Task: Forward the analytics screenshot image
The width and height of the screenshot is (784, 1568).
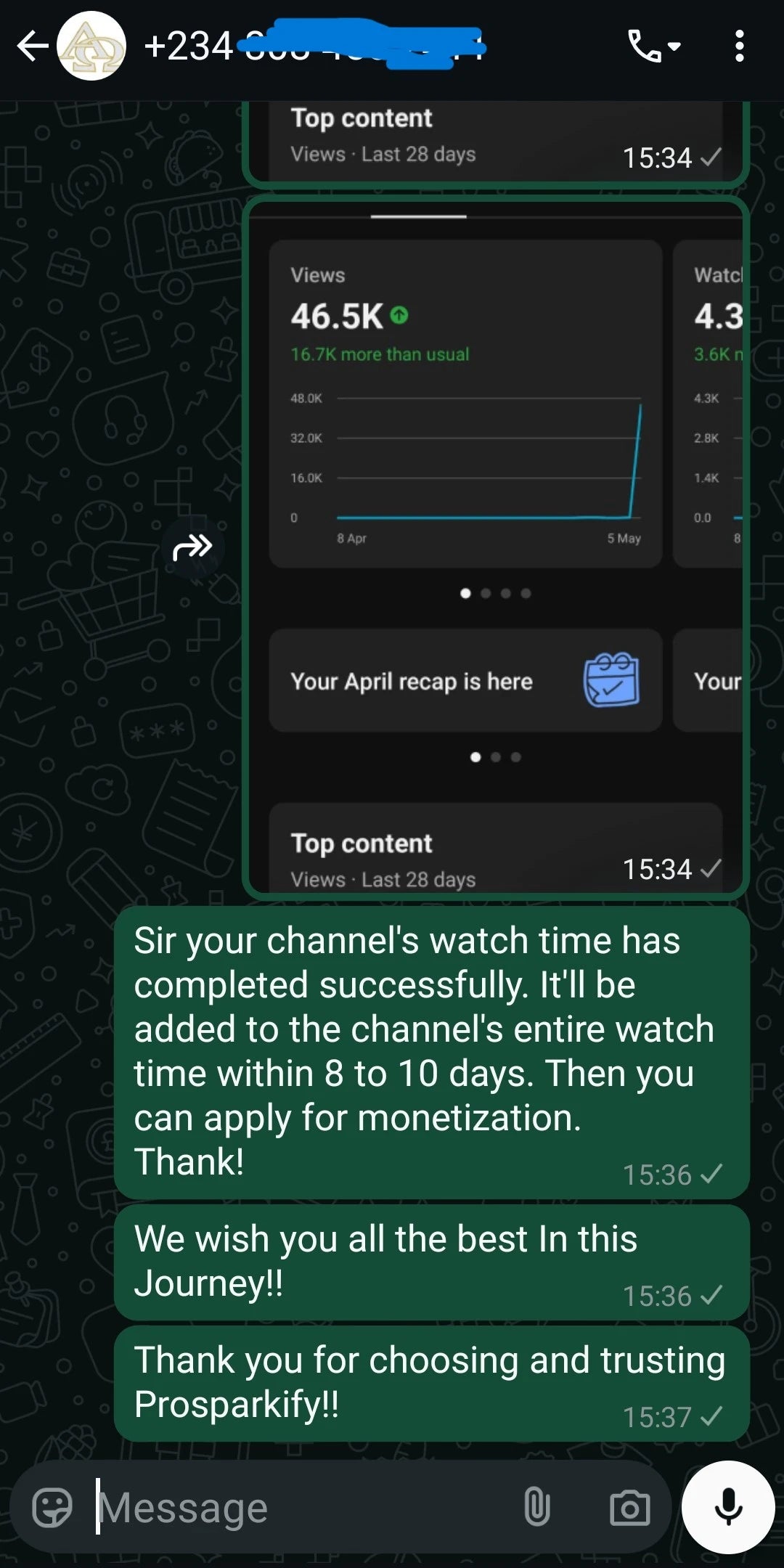Action: pyautogui.click(x=192, y=547)
